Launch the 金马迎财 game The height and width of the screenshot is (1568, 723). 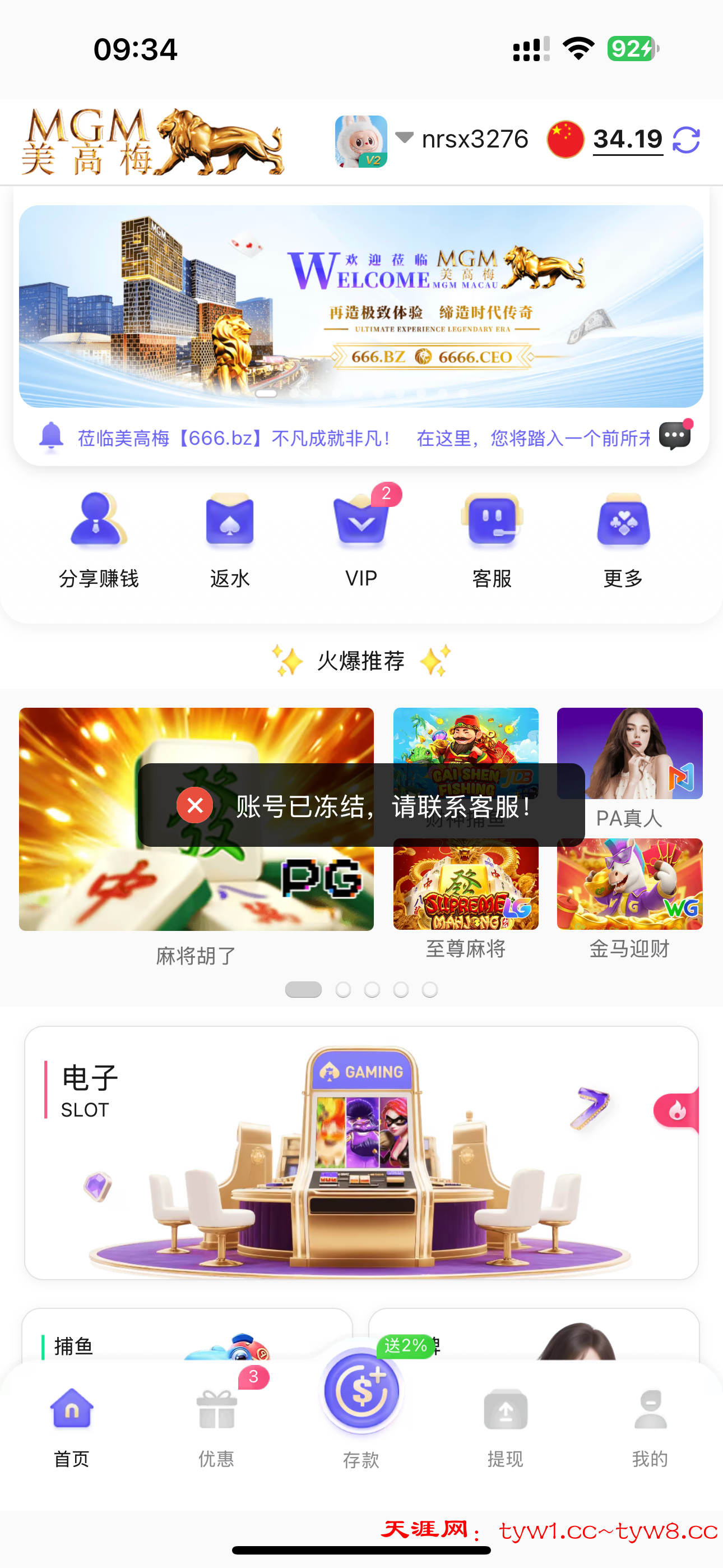tap(629, 889)
